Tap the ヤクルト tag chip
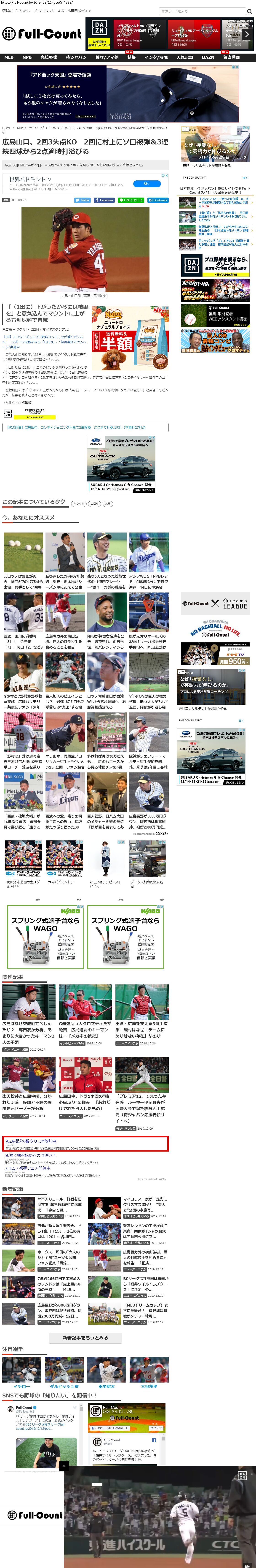Image resolution: width=256 pixels, height=1568 pixels. pos(78,503)
